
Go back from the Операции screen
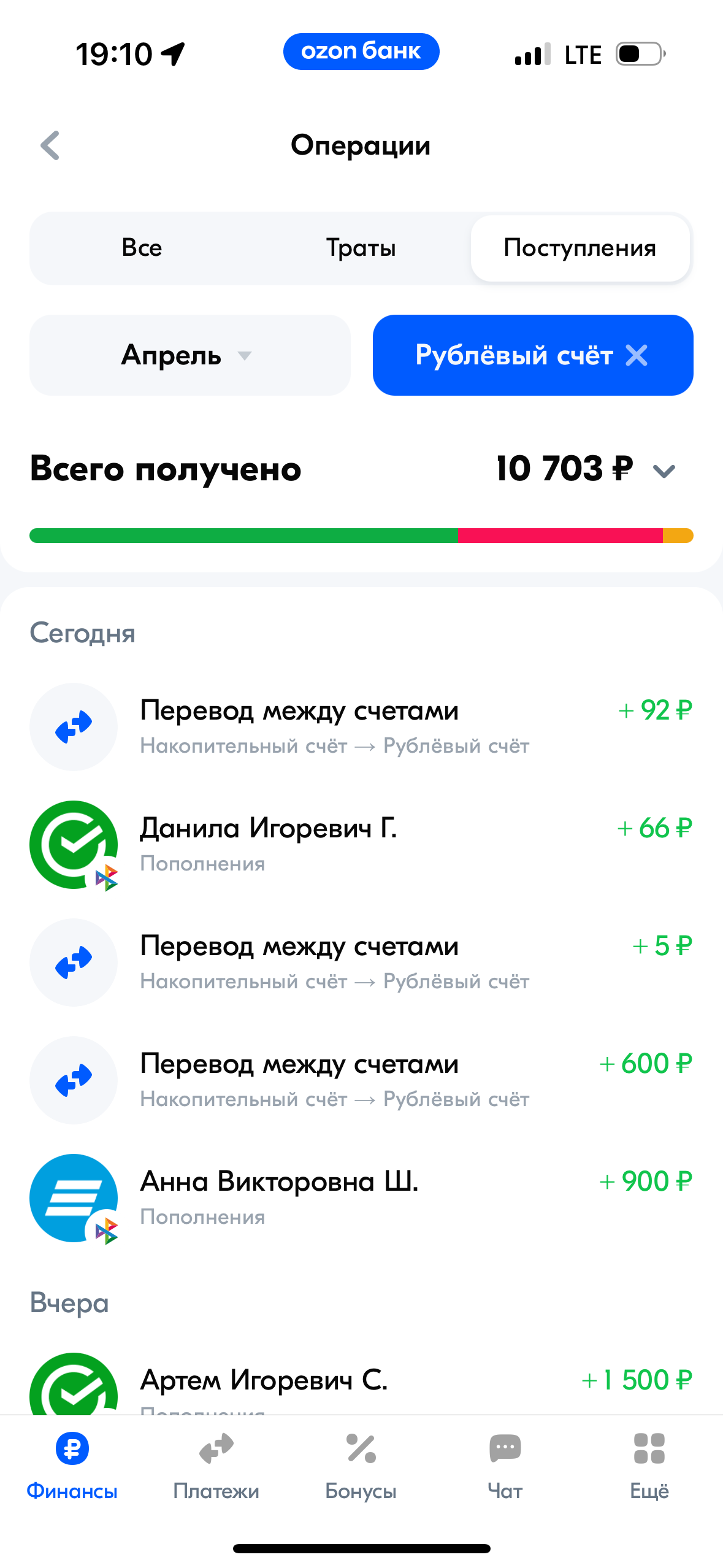coord(50,145)
